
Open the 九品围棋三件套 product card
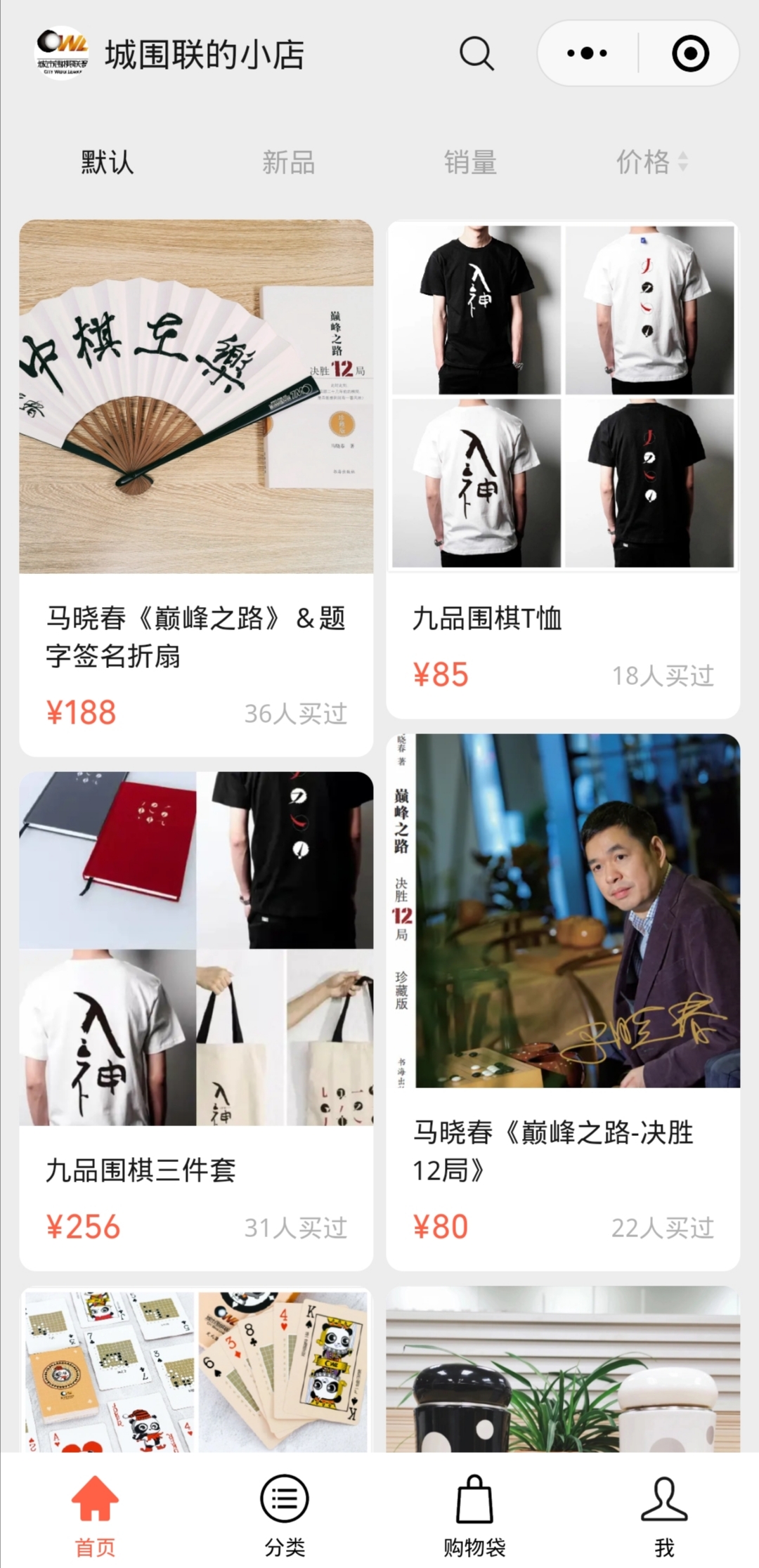pyautogui.click(x=196, y=1020)
